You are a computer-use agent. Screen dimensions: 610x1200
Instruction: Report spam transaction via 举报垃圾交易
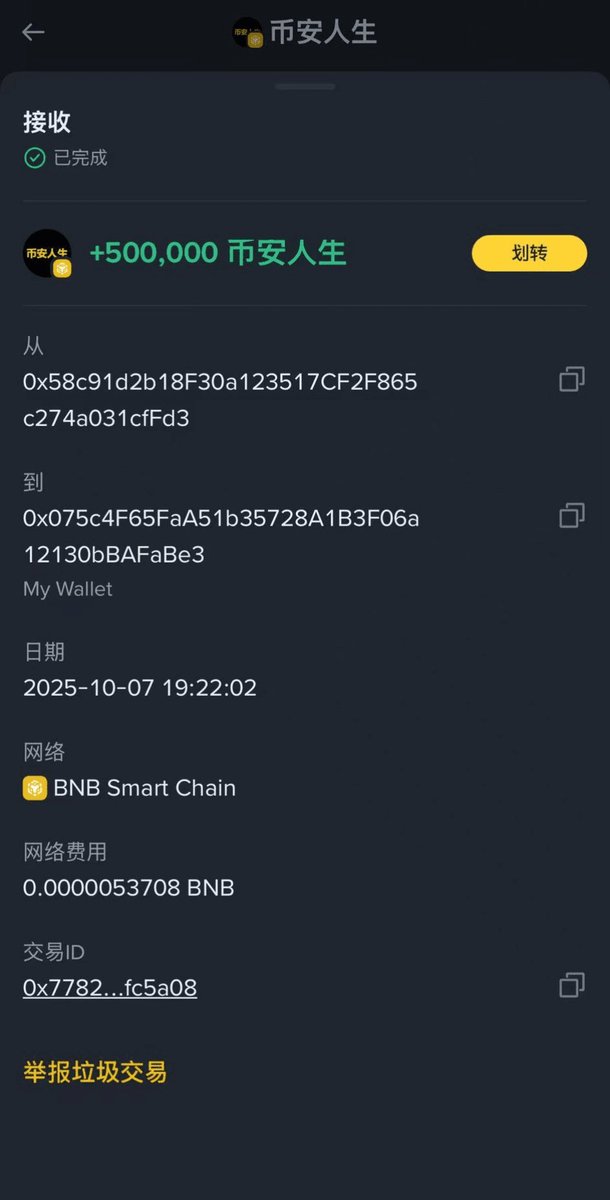click(95, 1073)
